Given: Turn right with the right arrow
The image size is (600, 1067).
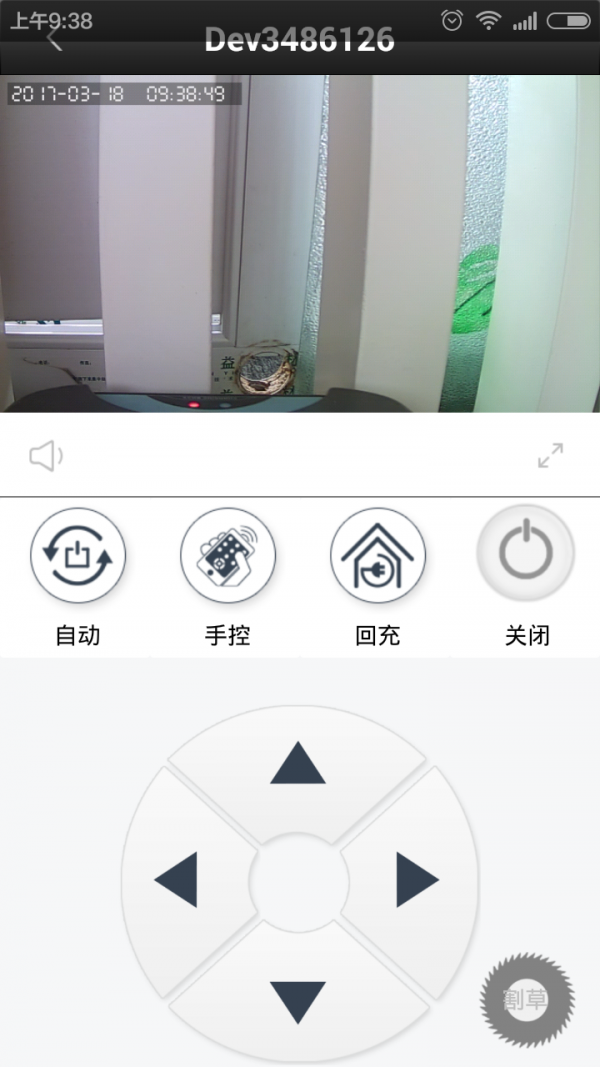Looking at the screenshot, I should tap(417, 880).
